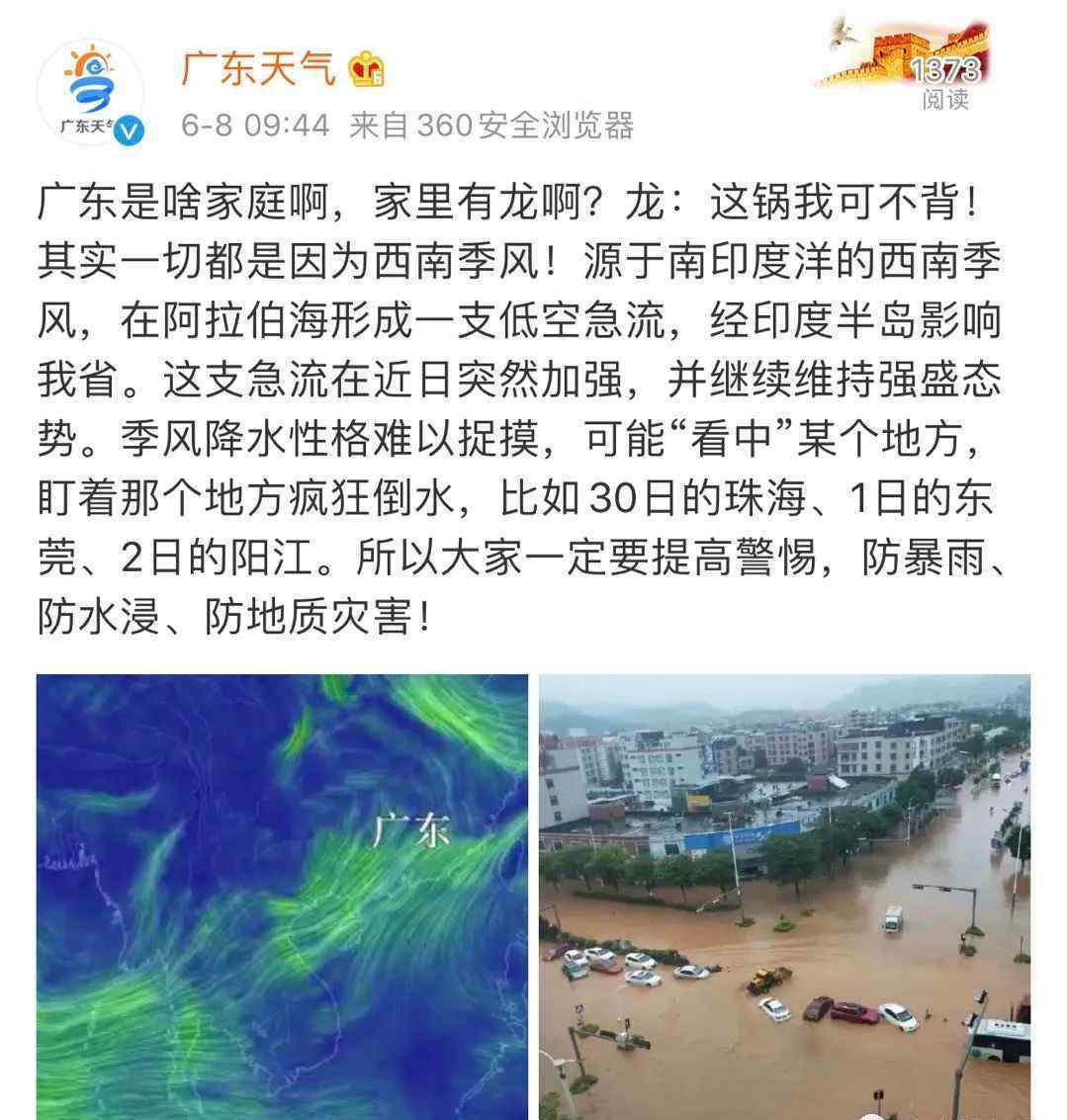Open the 广东天气 profile avatar

click(91, 95)
